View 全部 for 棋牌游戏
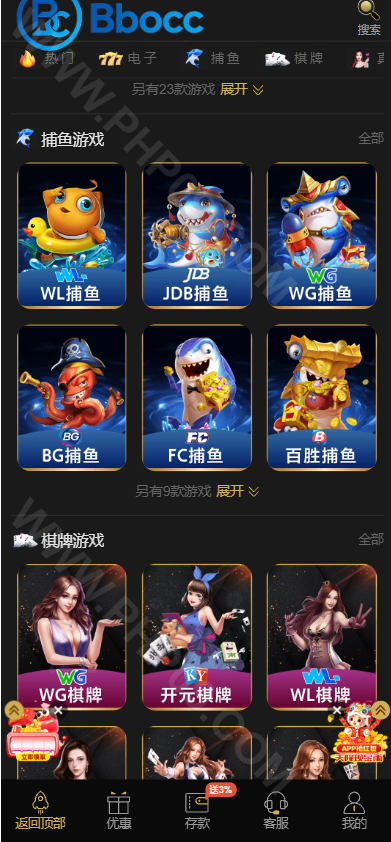The width and height of the screenshot is (391, 842). 371,539
